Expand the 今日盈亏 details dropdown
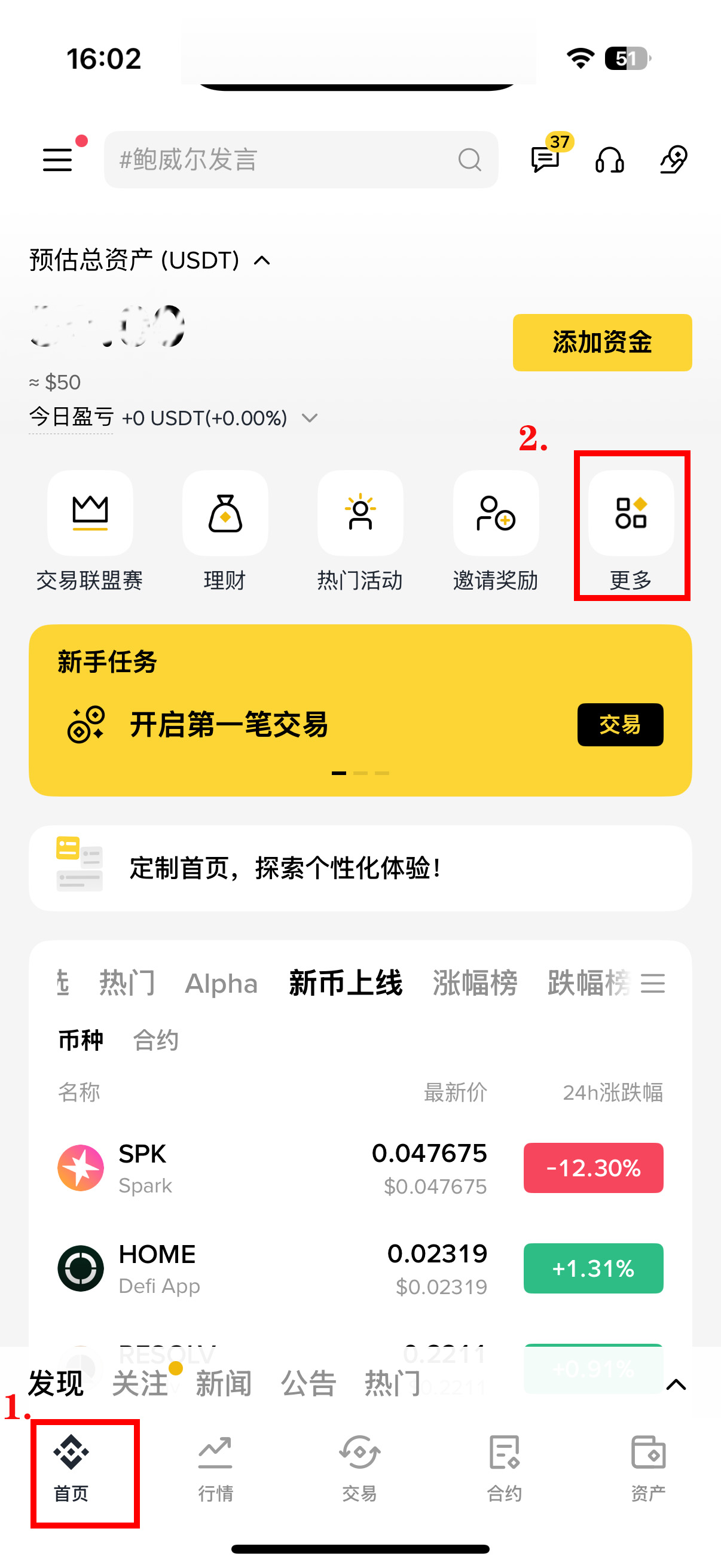The image size is (721, 1568). [309, 419]
